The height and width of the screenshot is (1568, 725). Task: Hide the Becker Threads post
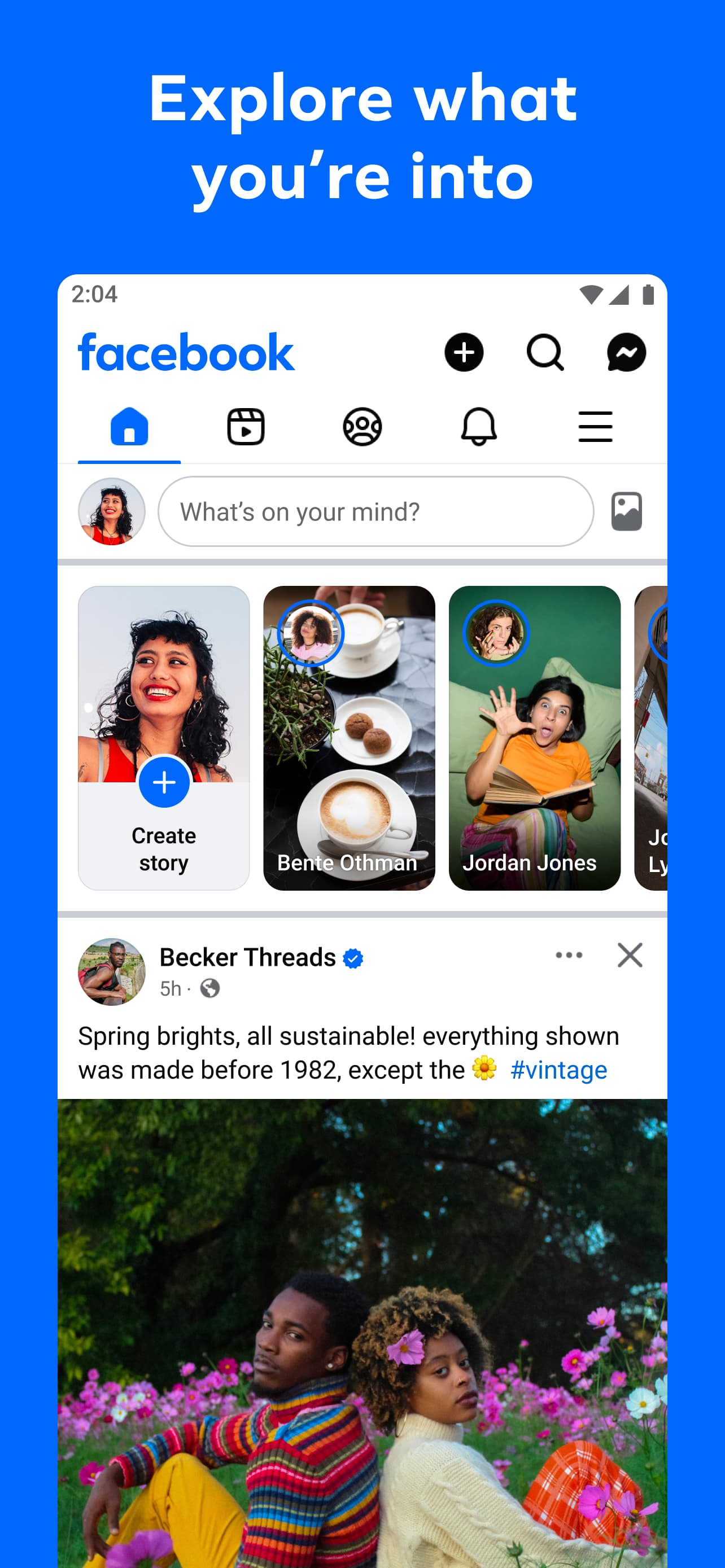coord(630,955)
